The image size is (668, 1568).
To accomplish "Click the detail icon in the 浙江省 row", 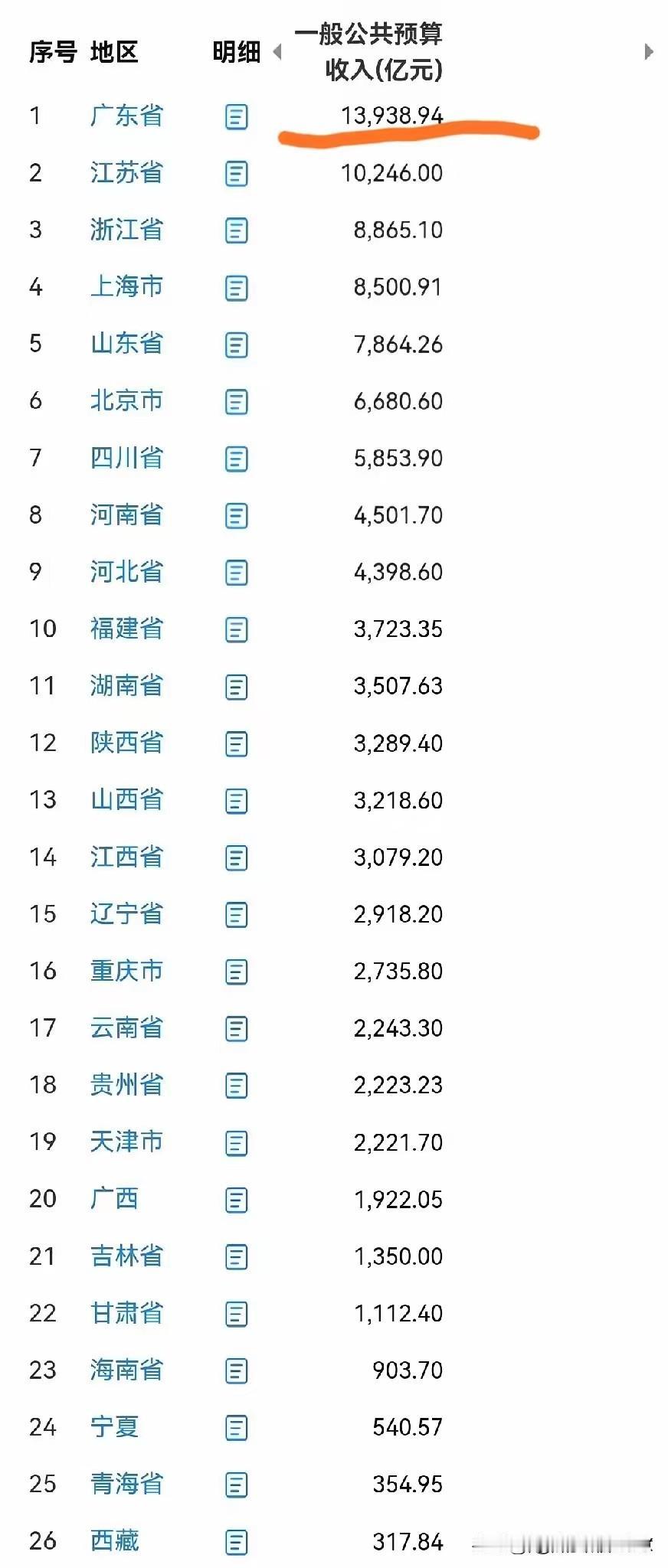I will coord(236,230).
